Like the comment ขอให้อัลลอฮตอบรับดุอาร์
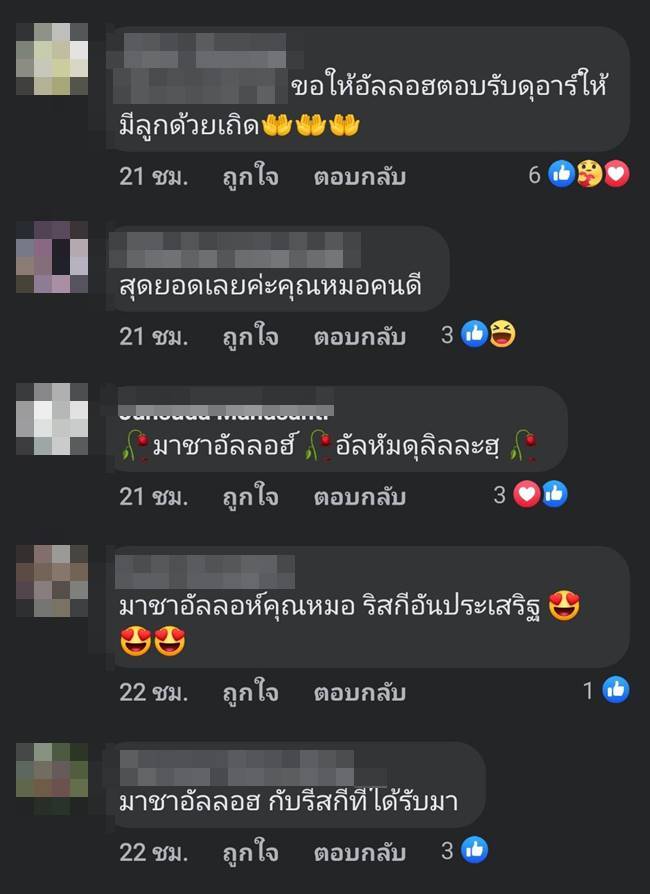This screenshot has width=650, height=894. coord(250,177)
